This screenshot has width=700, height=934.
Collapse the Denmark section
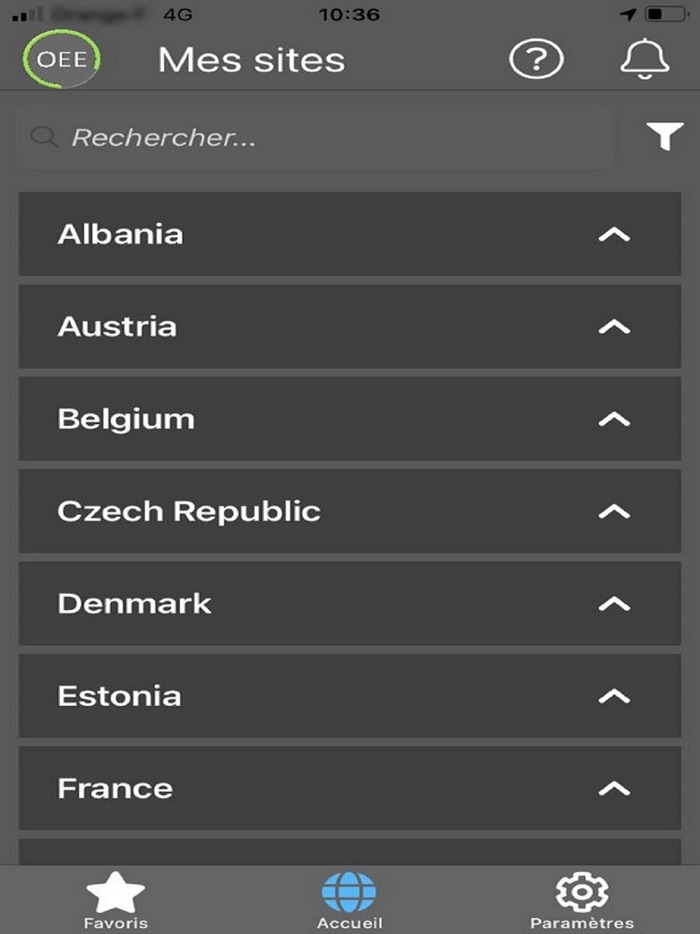click(614, 604)
